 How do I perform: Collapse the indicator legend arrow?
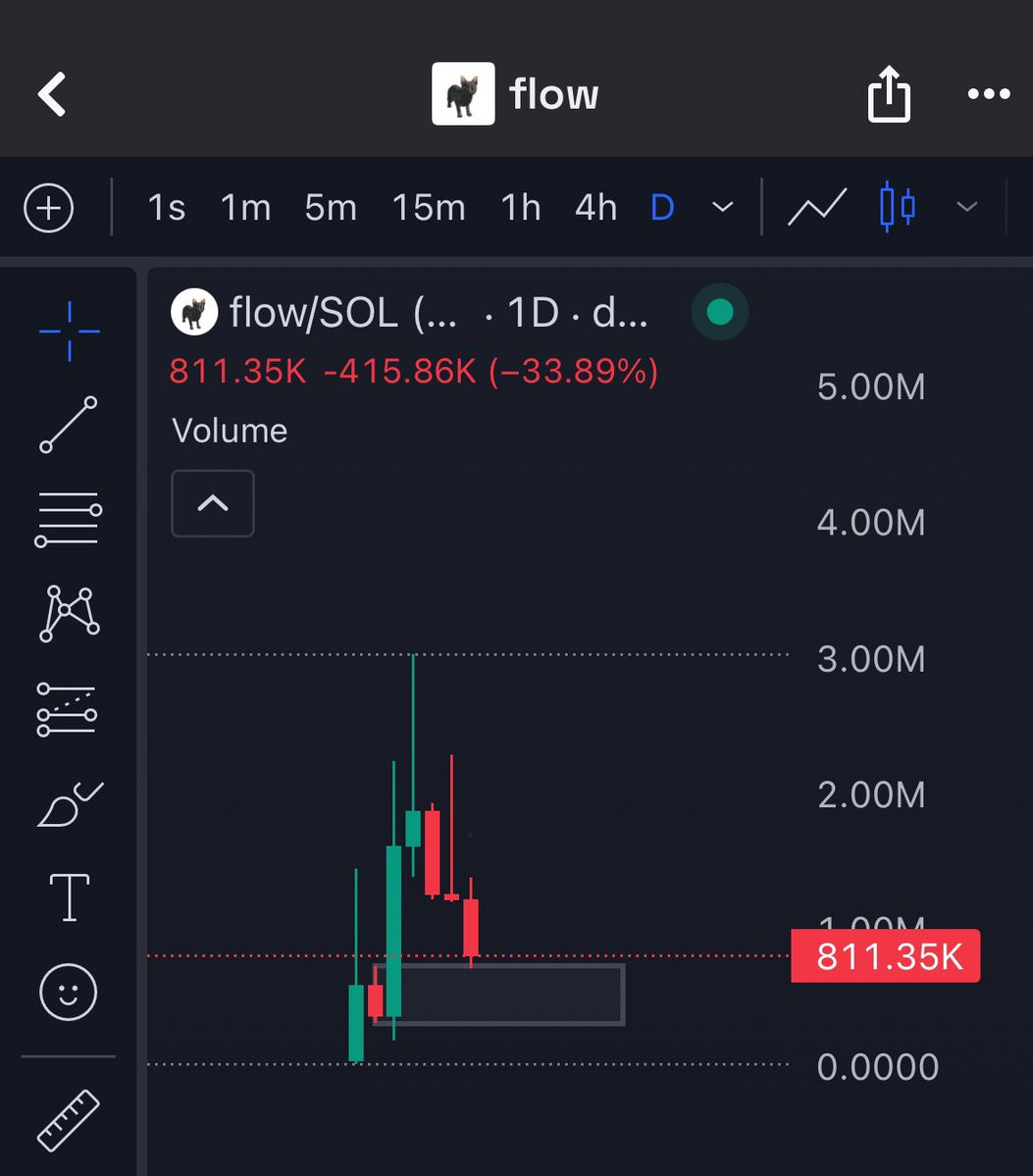213,503
